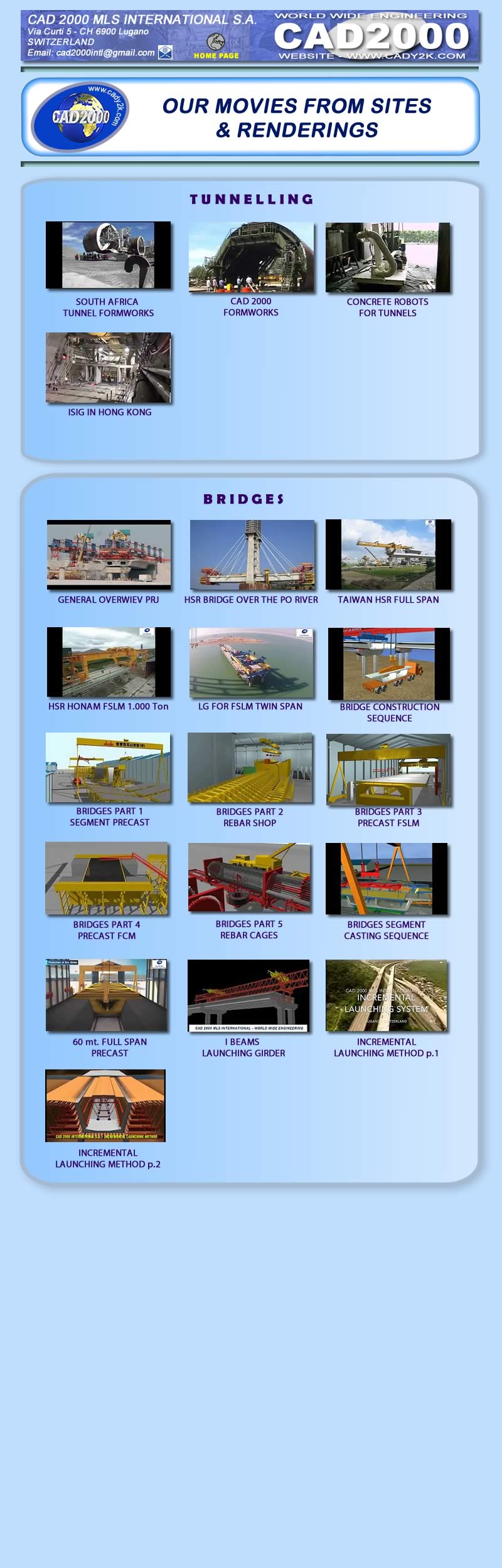Screen dimensions: 502x1568
Task: Open LG for FSLM Twin Span video
Action: tap(251, 663)
